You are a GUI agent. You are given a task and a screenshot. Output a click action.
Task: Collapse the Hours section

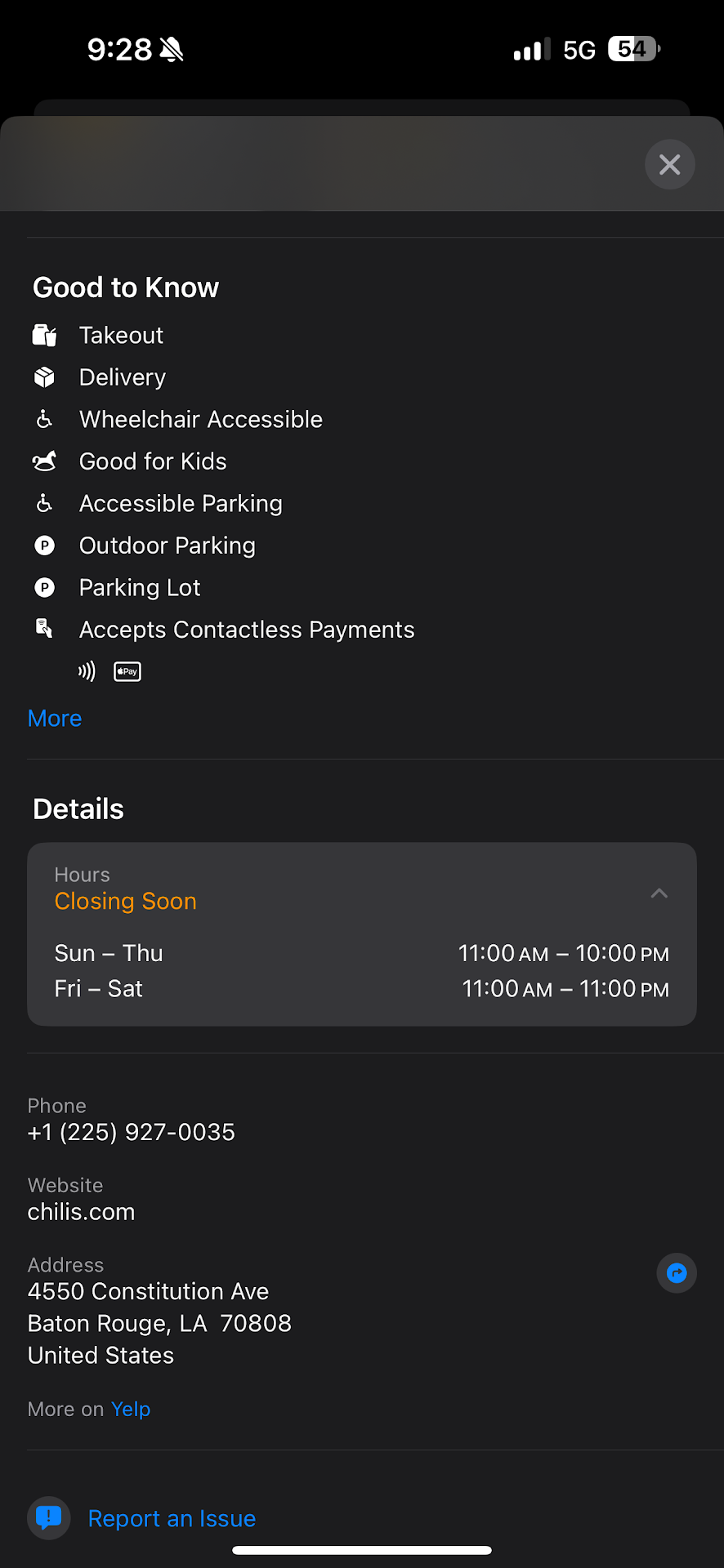[659, 893]
